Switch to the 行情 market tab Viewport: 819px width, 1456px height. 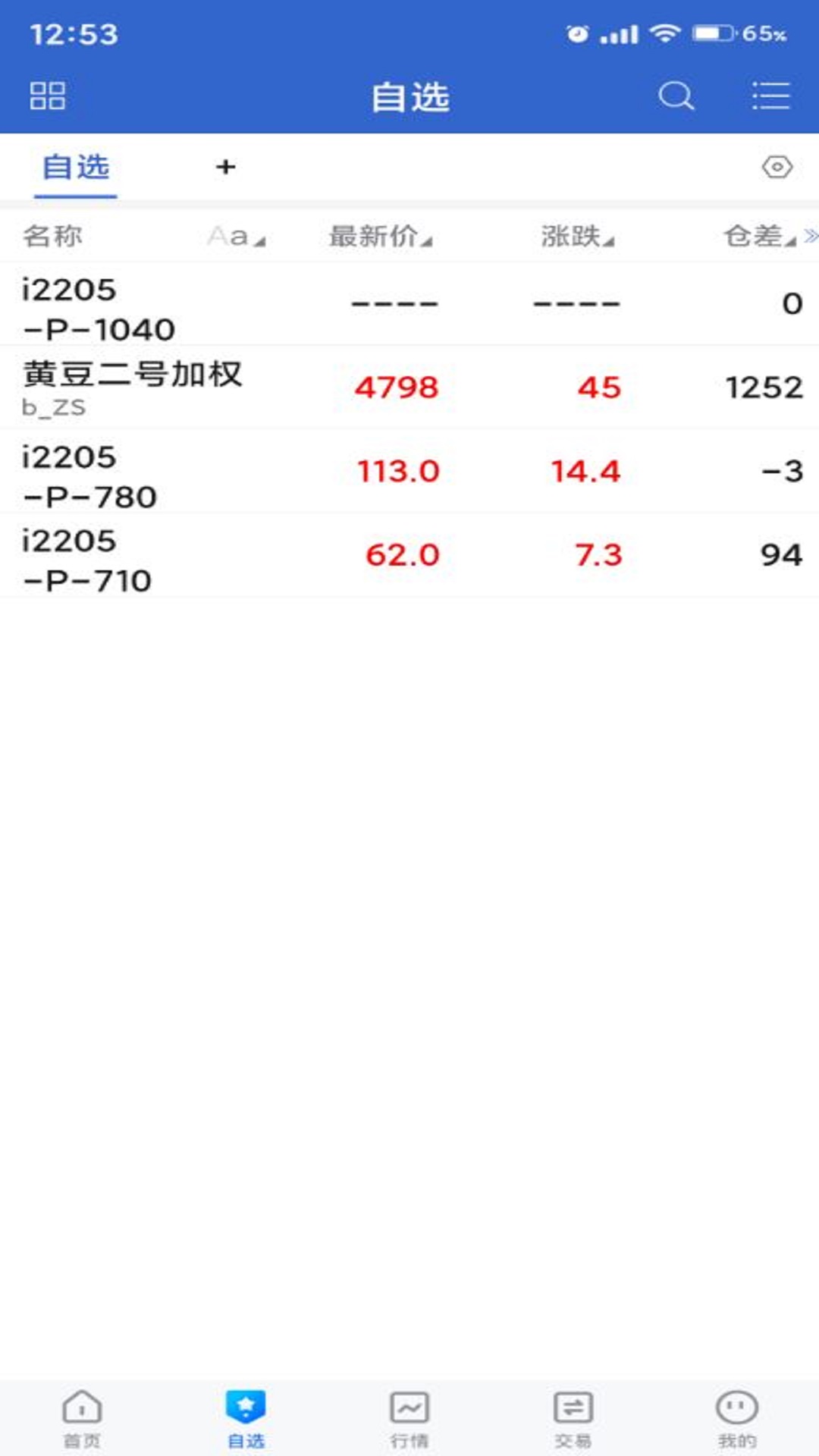tap(409, 1418)
